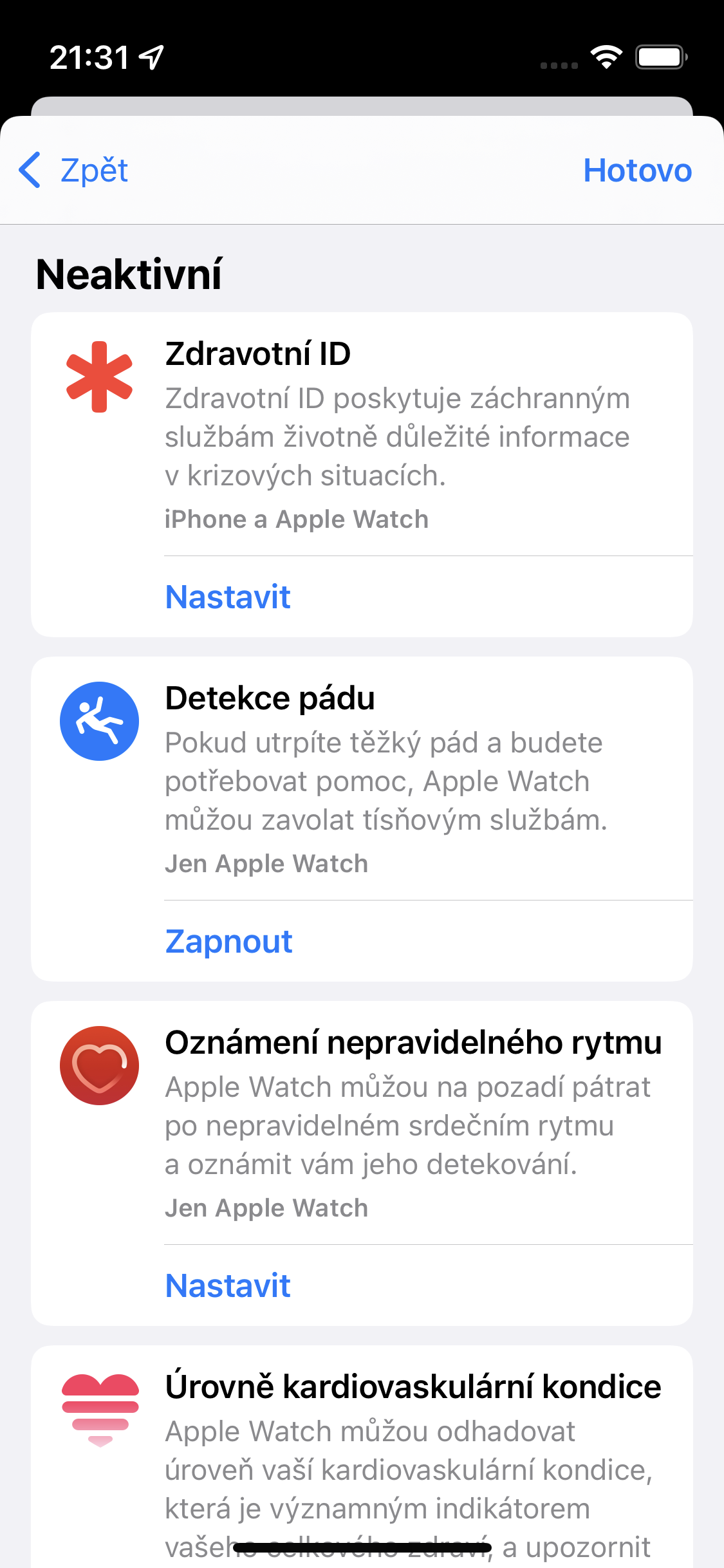Go back using the Zpět link
Image resolution: width=724 pixels, height=1568 pixels.
[x=92, y=169]
